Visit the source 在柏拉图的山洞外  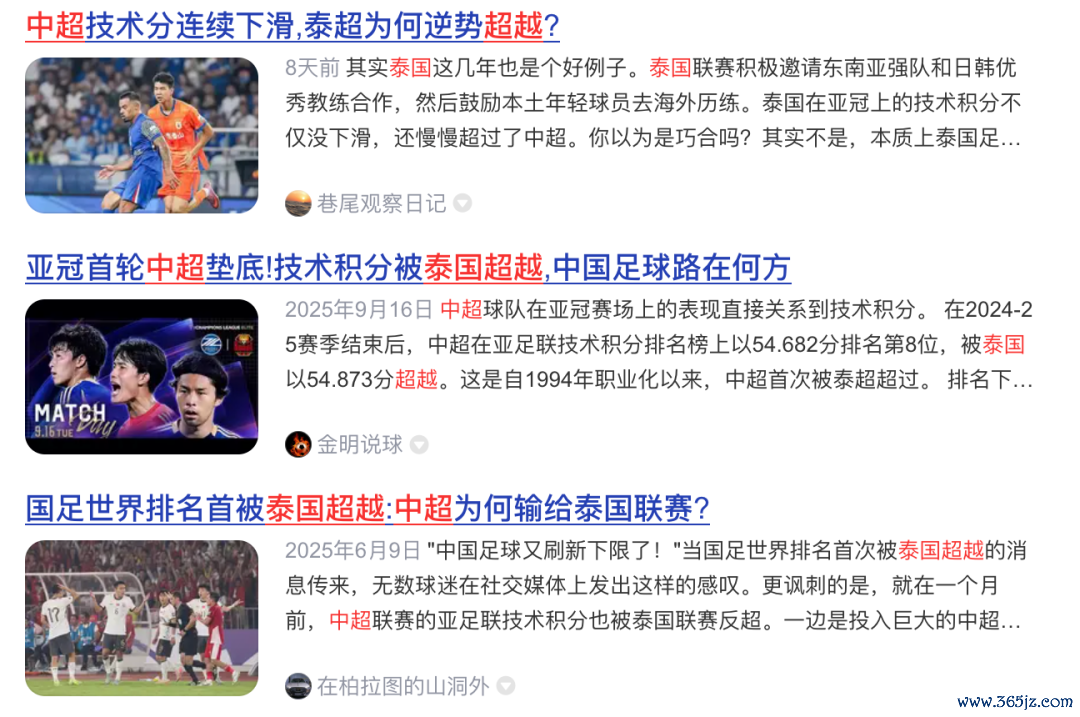click(402, 686)
